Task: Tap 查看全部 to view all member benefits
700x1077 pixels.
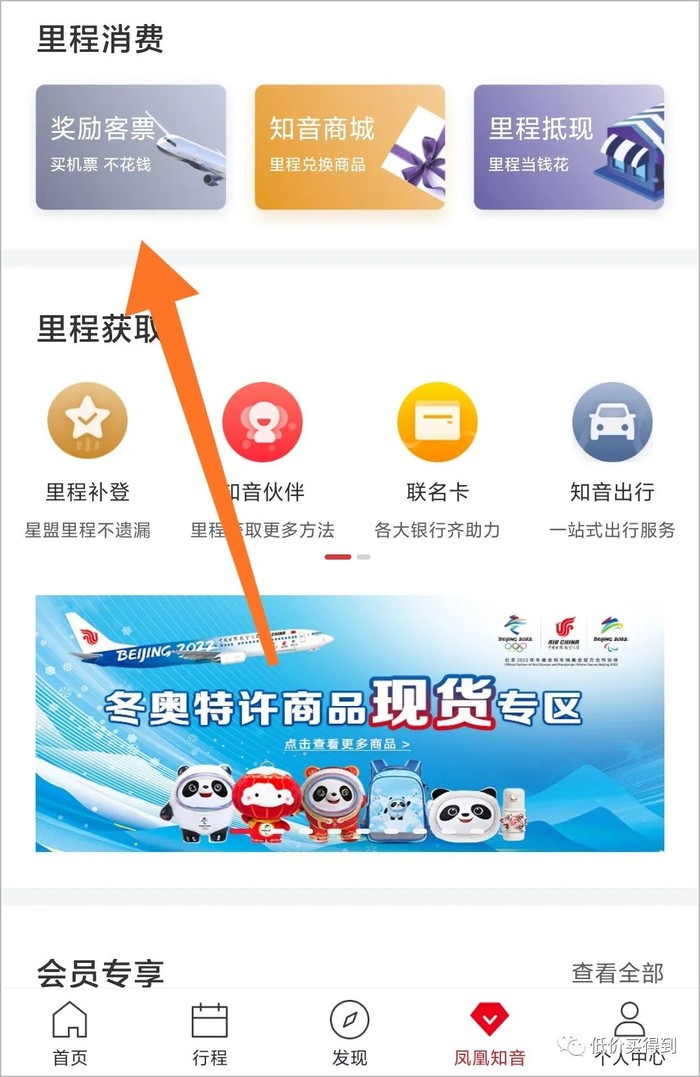Action: (617, 972)
